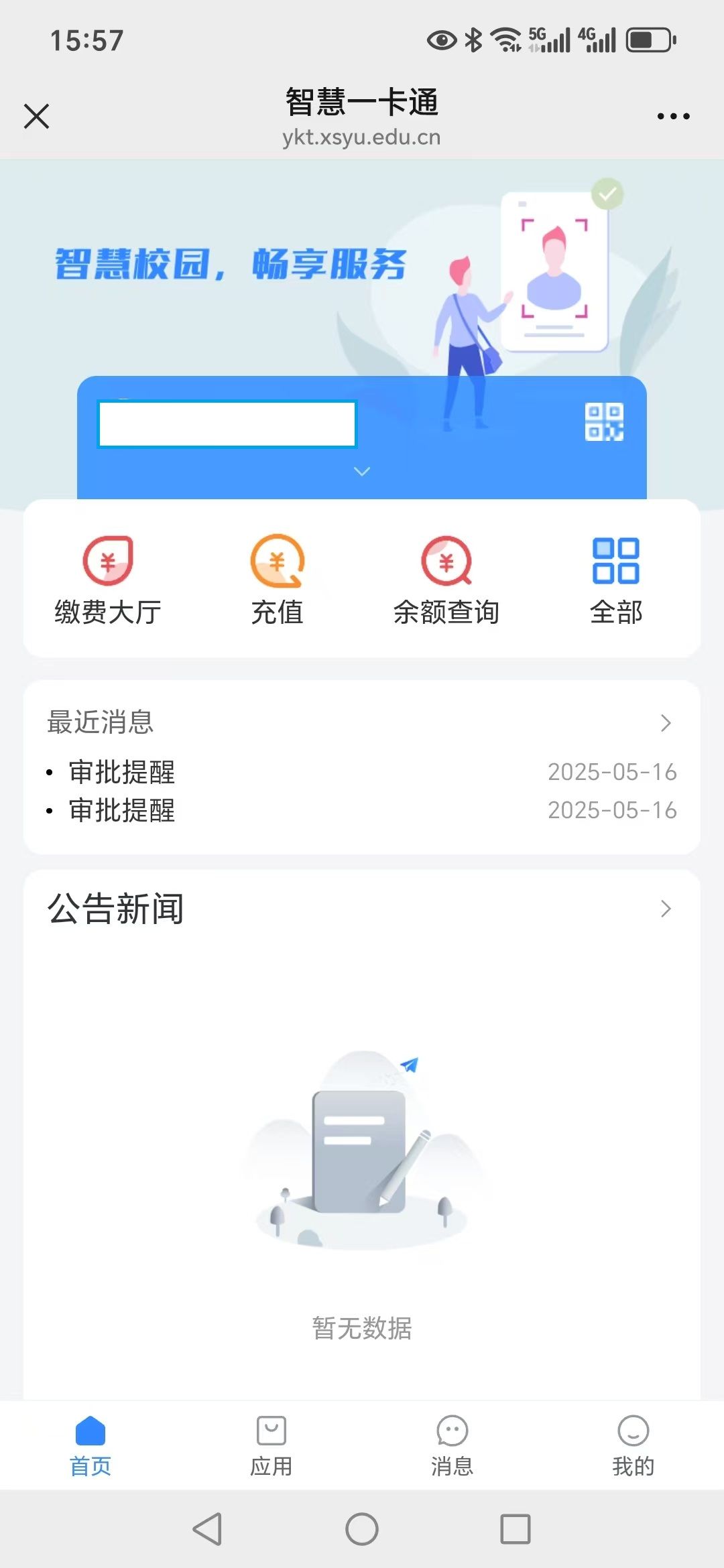Switch to the 我的 profile tab
Viewport: 724px width, 1568px height.
633,1445
